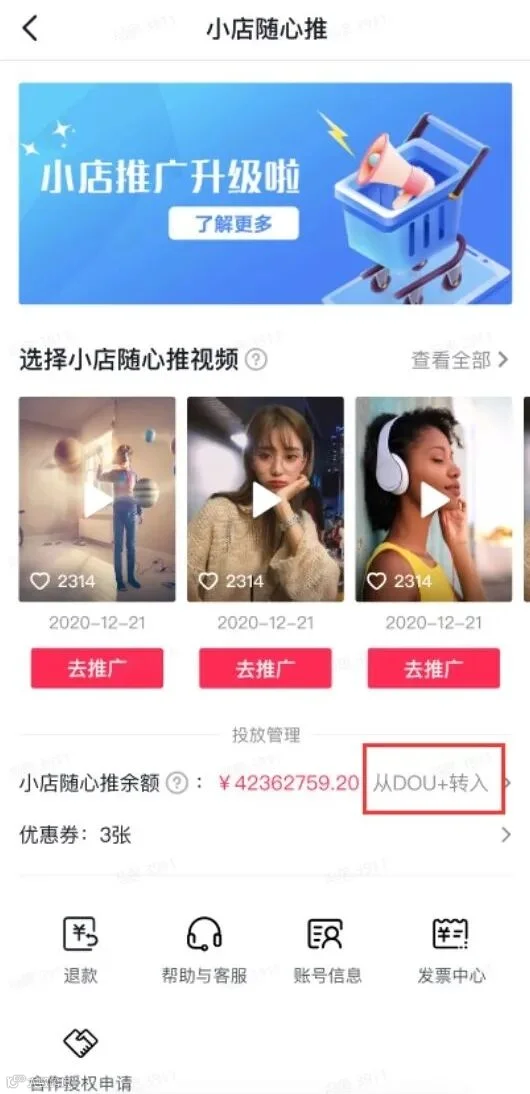Open 查看全部 to view all videos

[x=460, y=361]
